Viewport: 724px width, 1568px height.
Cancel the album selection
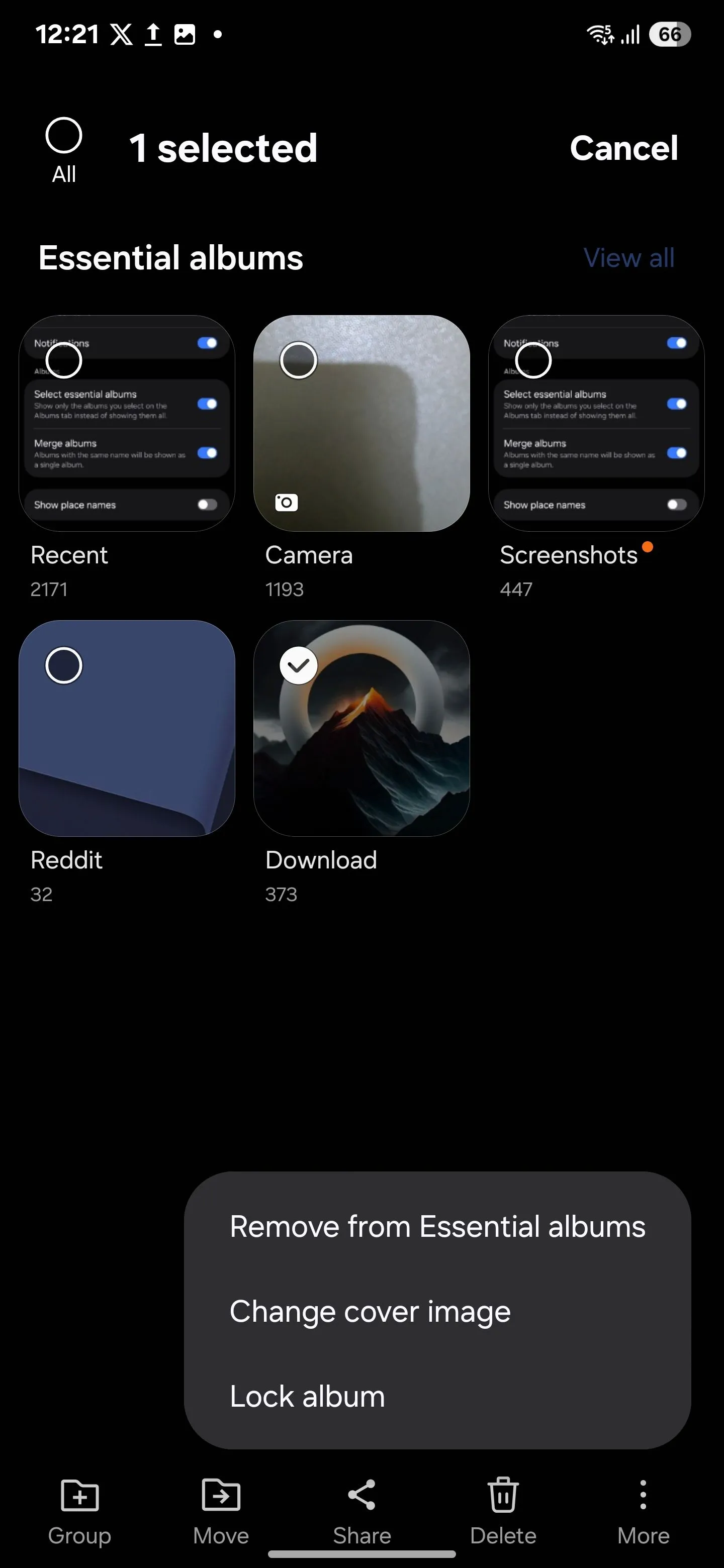point(623,148)
